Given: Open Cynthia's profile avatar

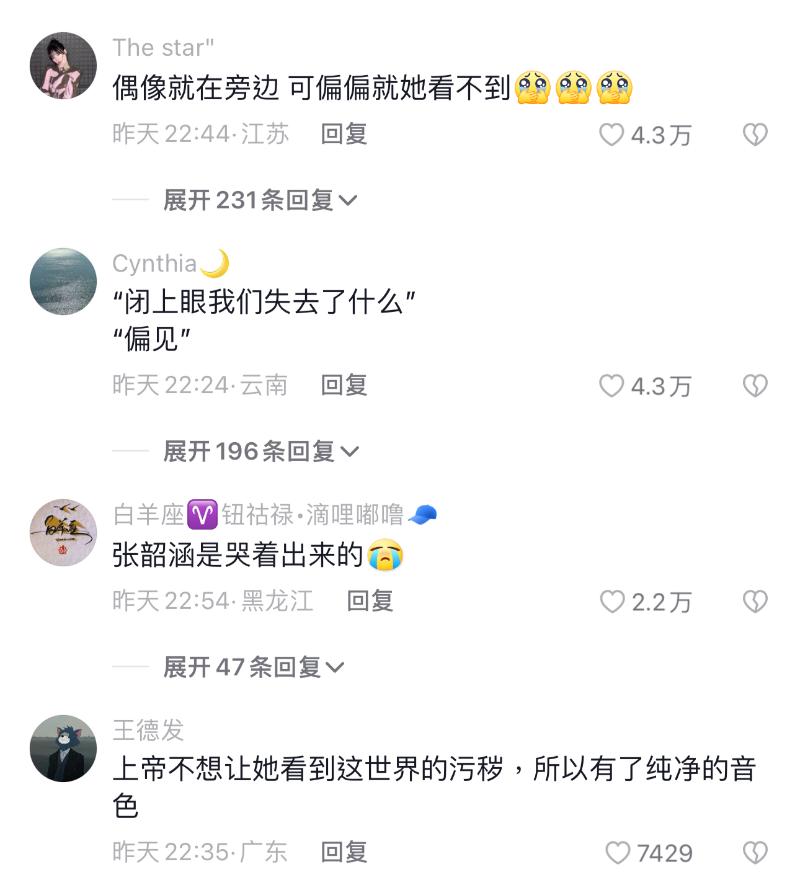Looking at the screenshot, I should pos(64,281).
